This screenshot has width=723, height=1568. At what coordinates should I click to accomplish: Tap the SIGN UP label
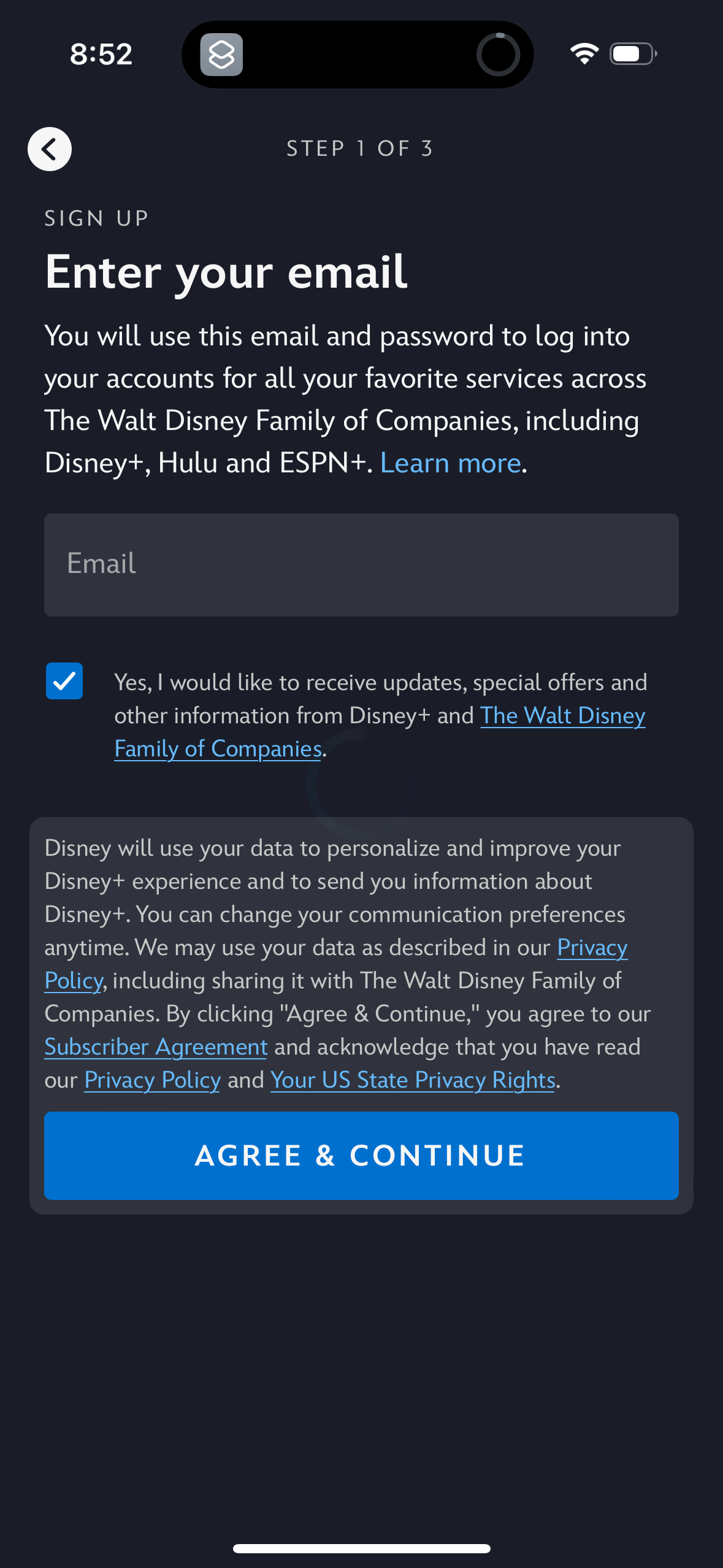(x=96, y=218)
